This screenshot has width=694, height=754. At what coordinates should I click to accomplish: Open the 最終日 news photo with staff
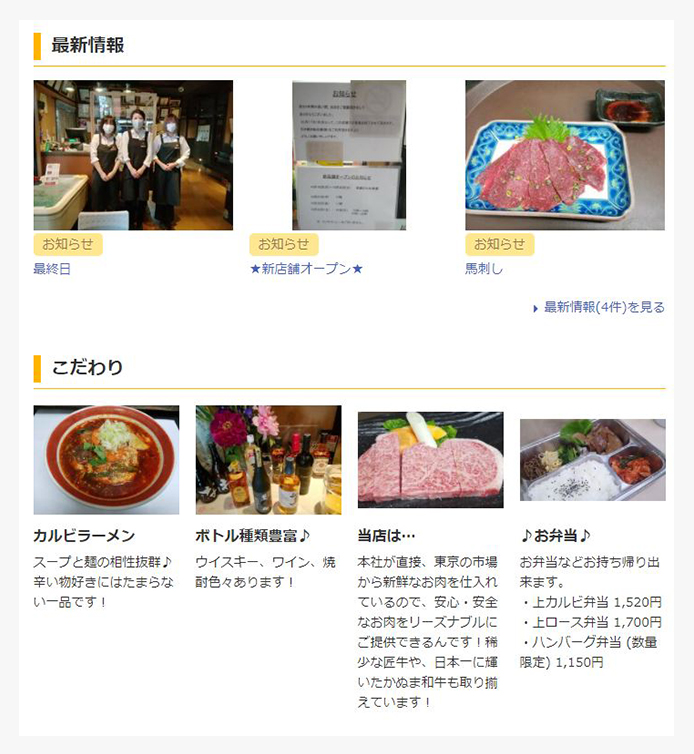pyautogui.click(x=133, y=155)
